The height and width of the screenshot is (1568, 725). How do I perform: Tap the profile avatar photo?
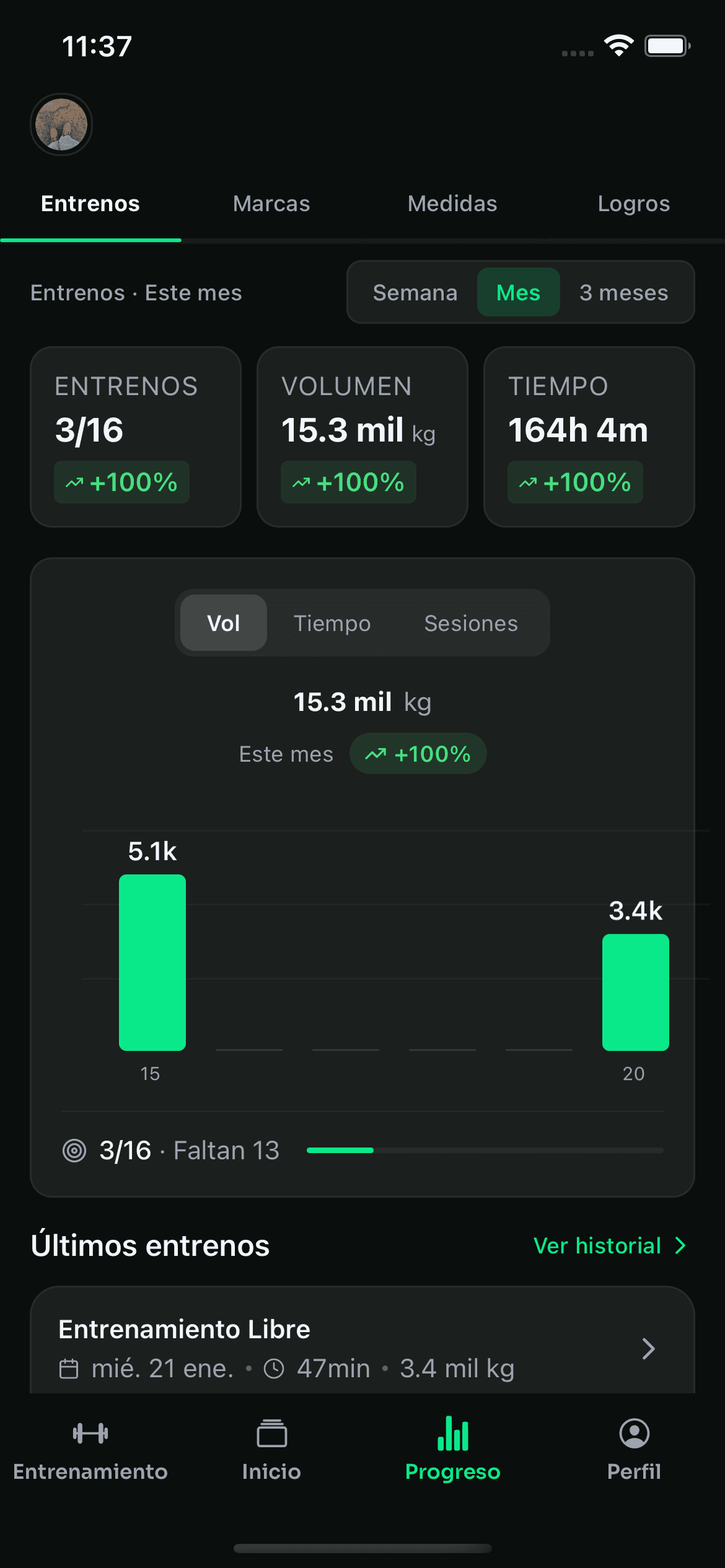61,124
